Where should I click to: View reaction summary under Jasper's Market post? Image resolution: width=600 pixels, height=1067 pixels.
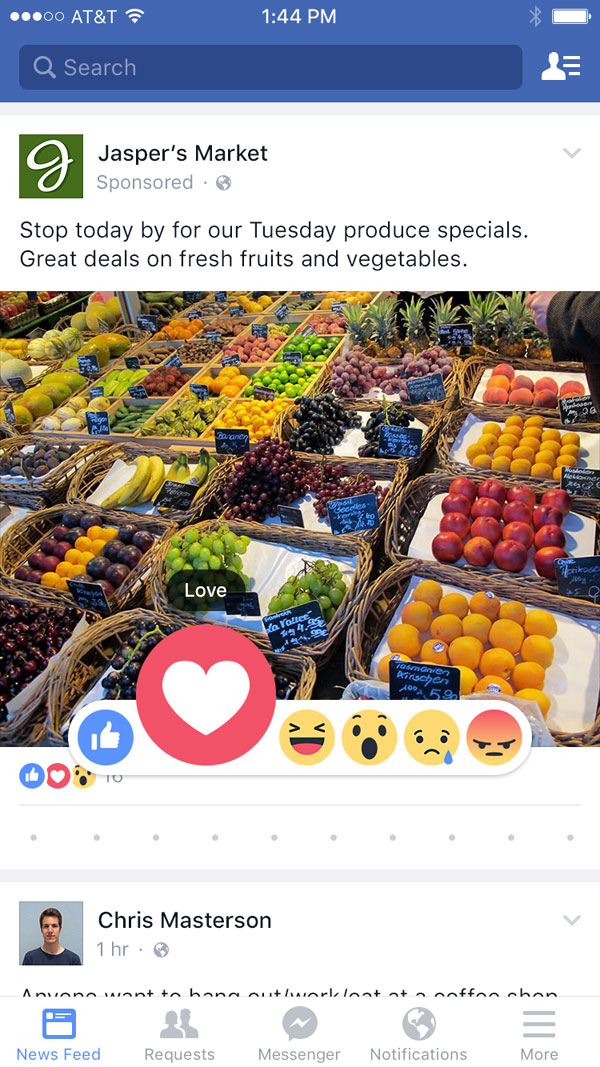[70, 775]
